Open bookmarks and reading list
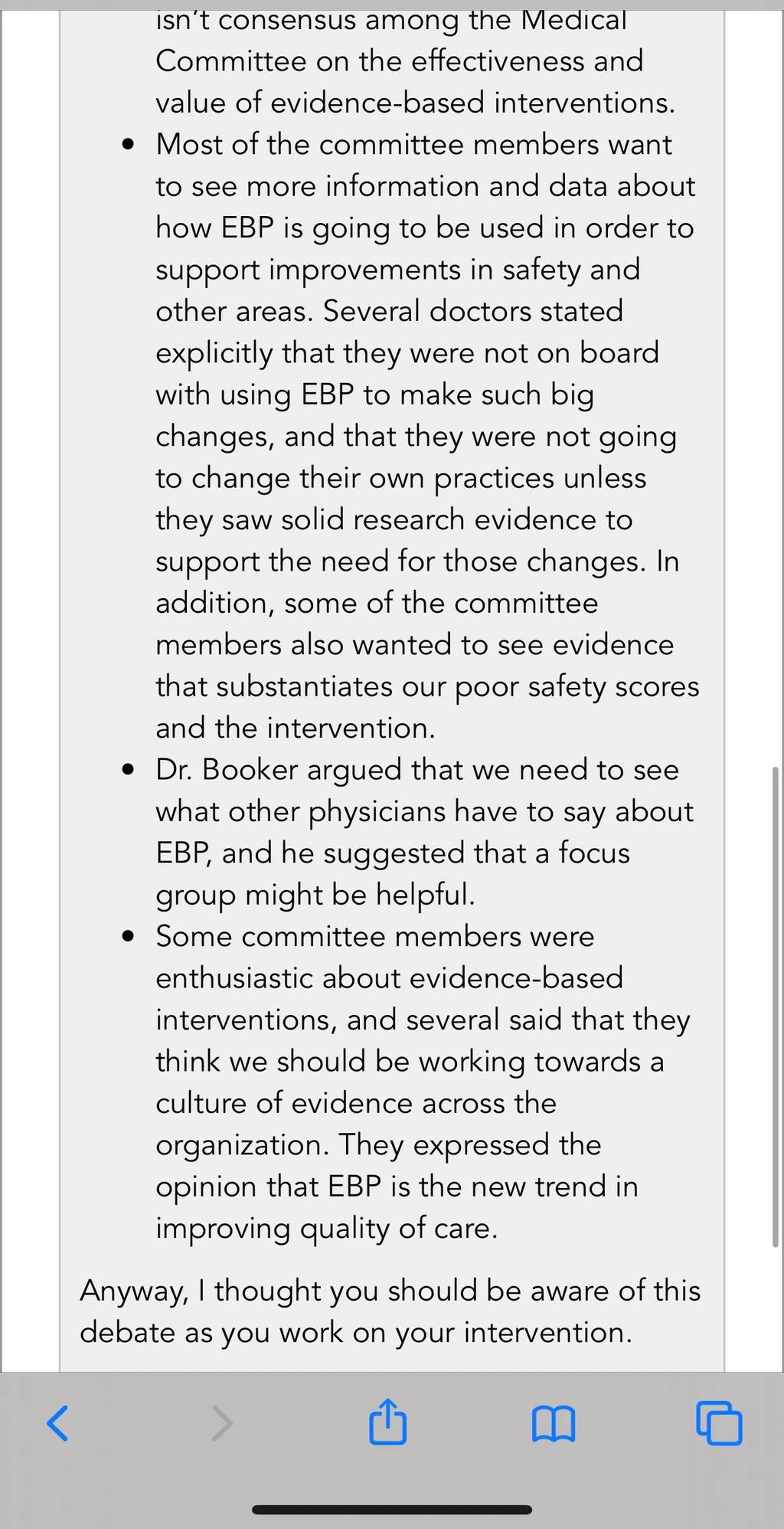 [x=553, y=1423]
